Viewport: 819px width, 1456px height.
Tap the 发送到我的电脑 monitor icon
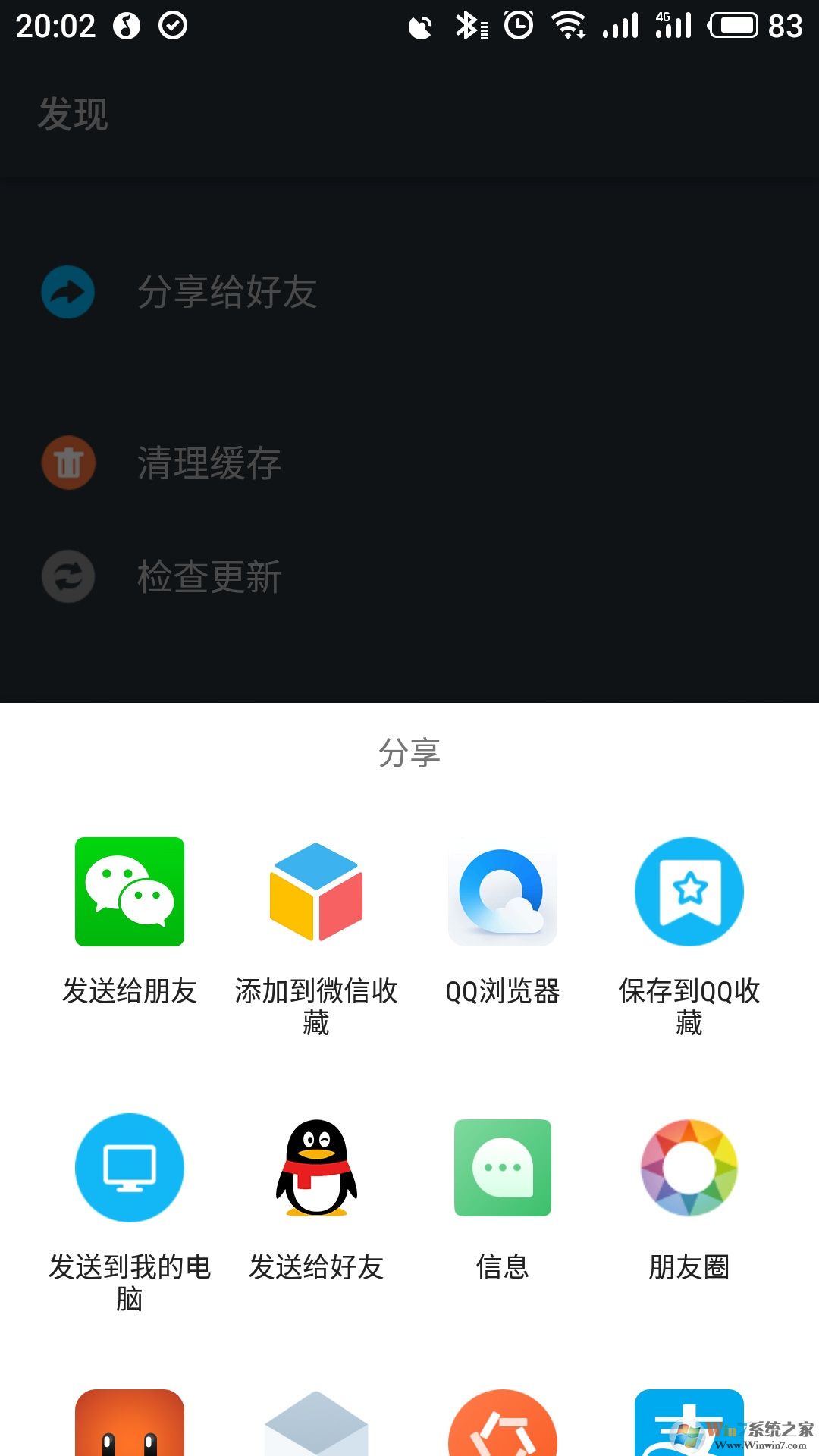tap(130, 1168)
